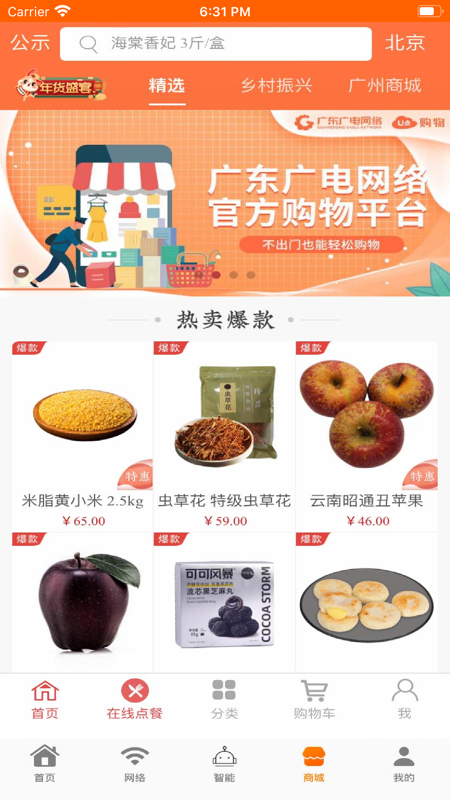View the 米脂黄小米 2.5kg product
The image size is (450, 800).
83,437
